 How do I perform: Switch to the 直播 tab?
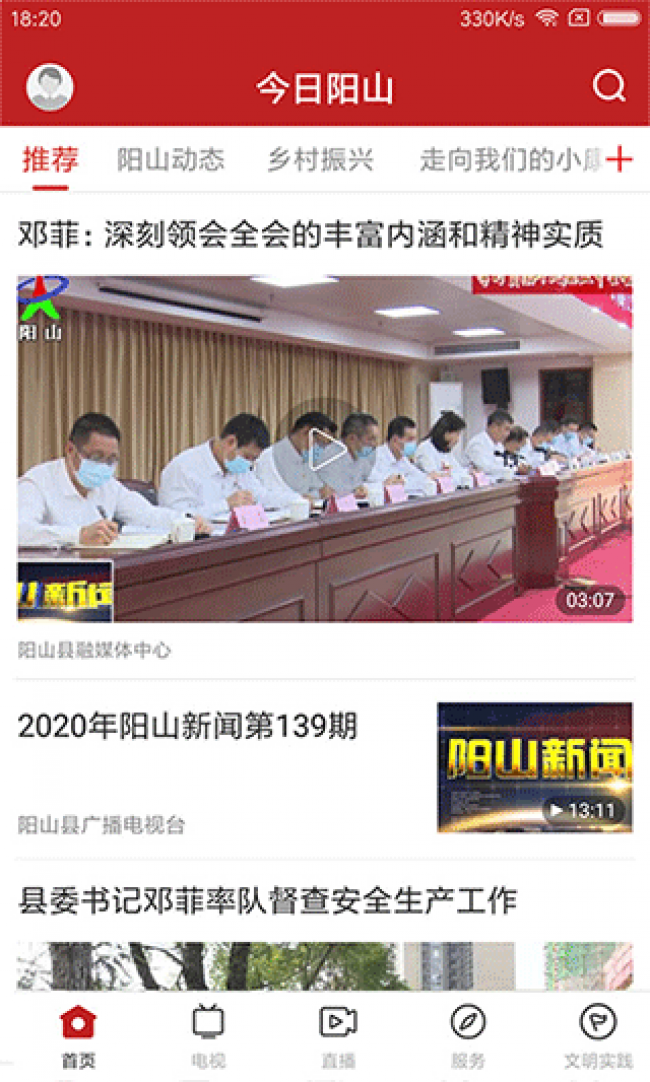[x=338, y=1036]
